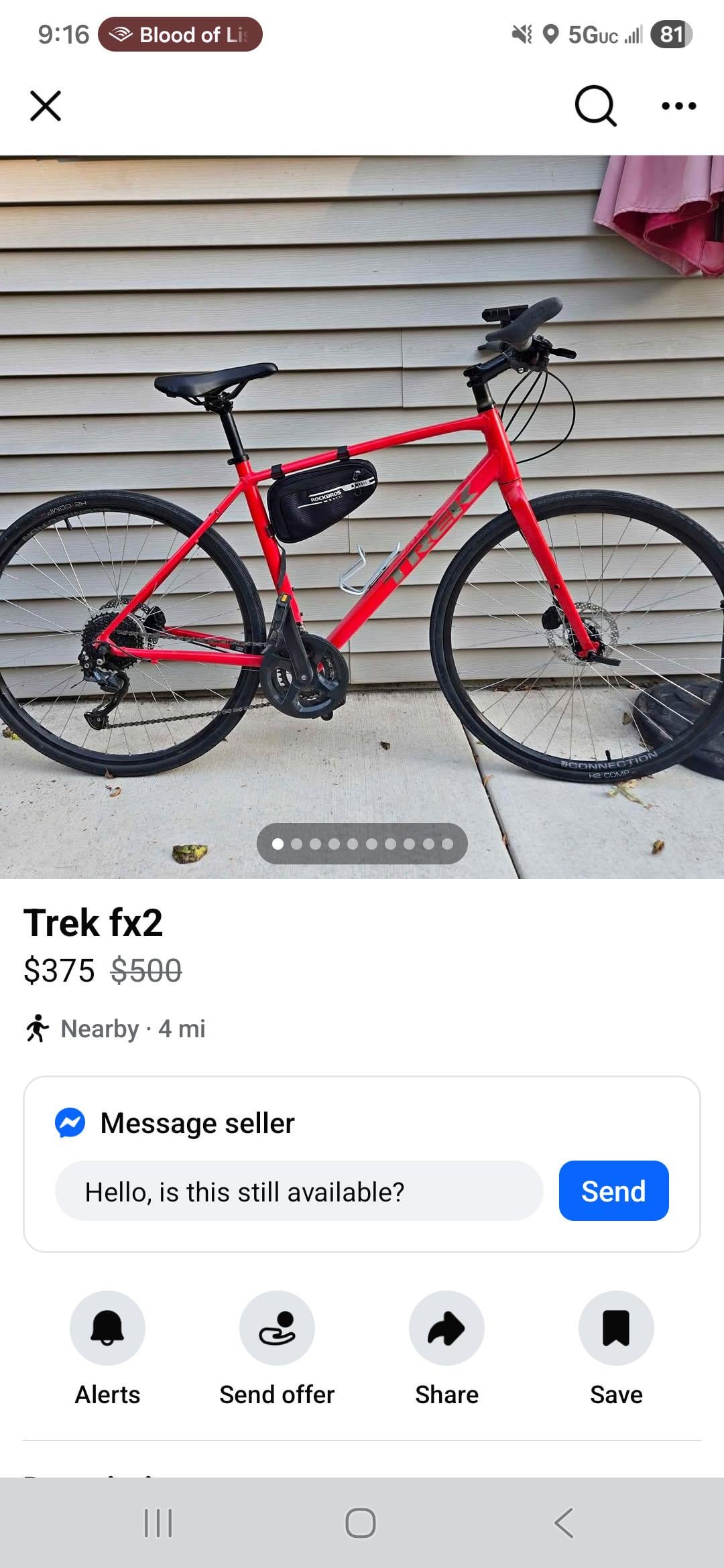Save the listing with the bookmark
The height and width of the screenshot is (1568, 724).
[x=616, y=1328]
